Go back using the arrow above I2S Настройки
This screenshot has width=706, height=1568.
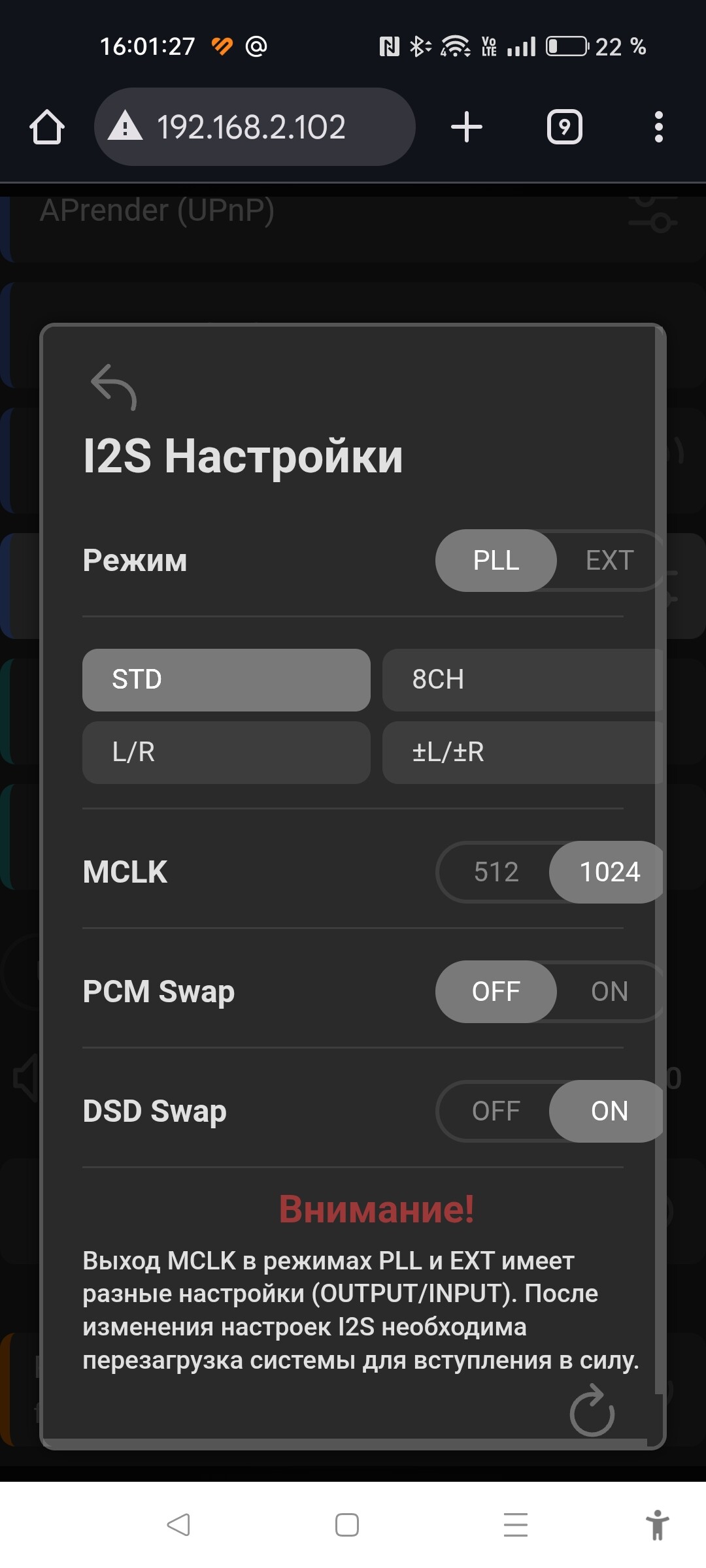[x=114, y=387]
